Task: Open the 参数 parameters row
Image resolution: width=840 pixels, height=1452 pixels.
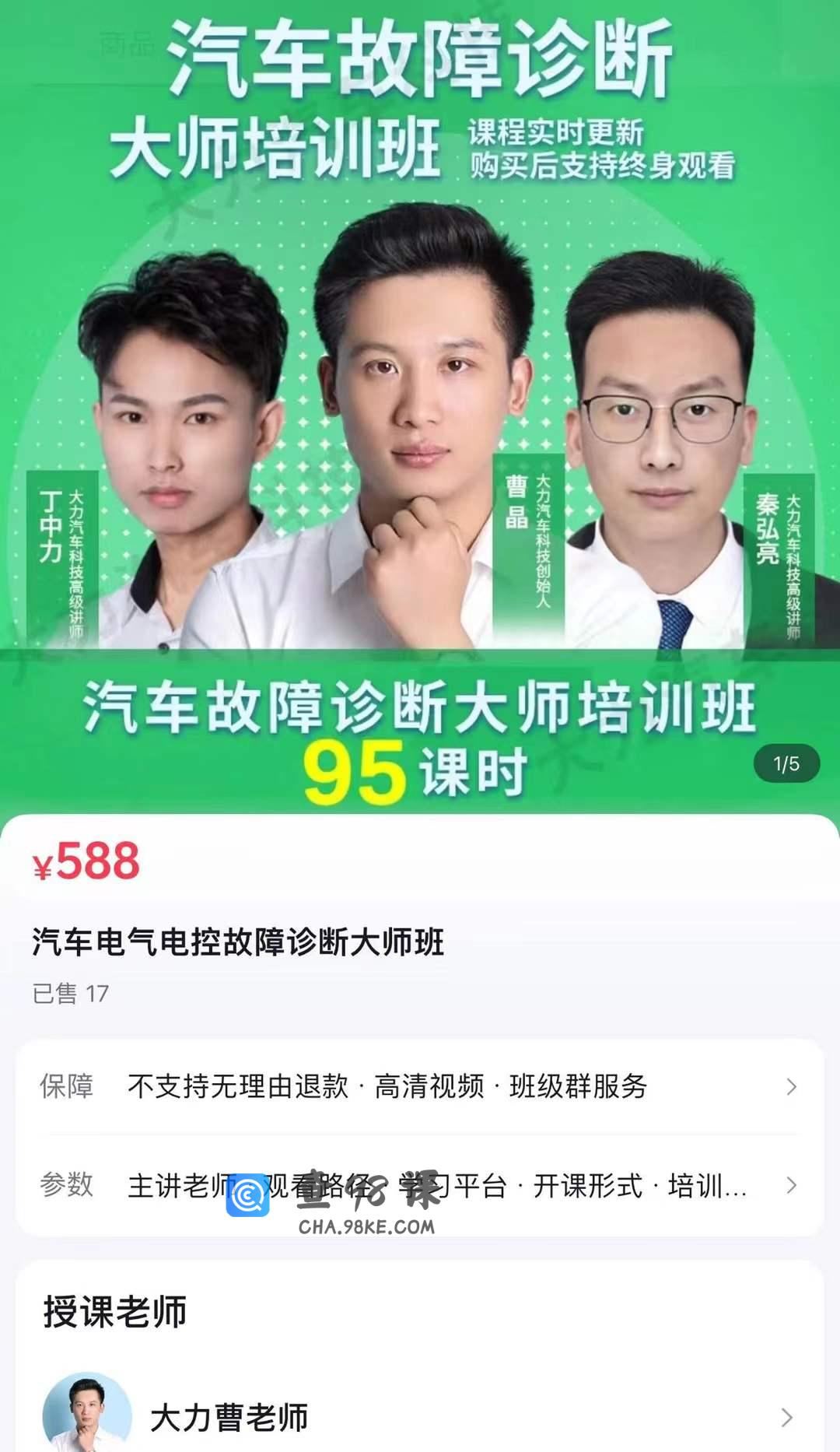Action: [420, 1185]
